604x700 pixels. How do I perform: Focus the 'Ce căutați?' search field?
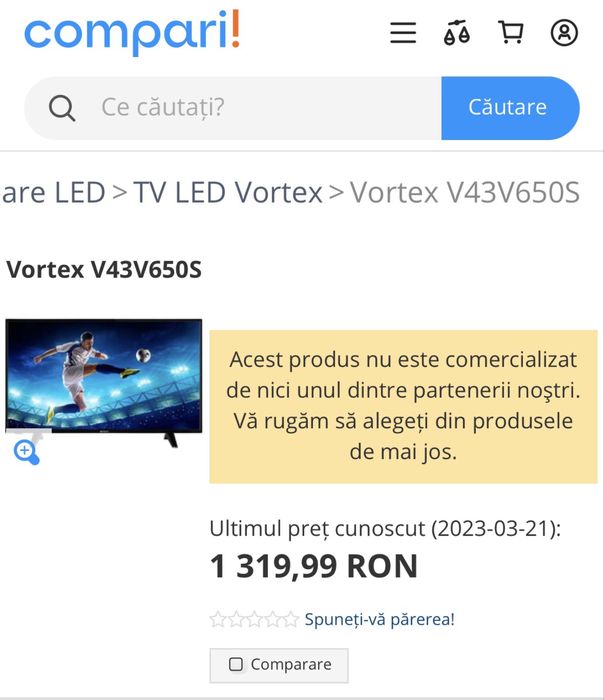click(260, 107)
